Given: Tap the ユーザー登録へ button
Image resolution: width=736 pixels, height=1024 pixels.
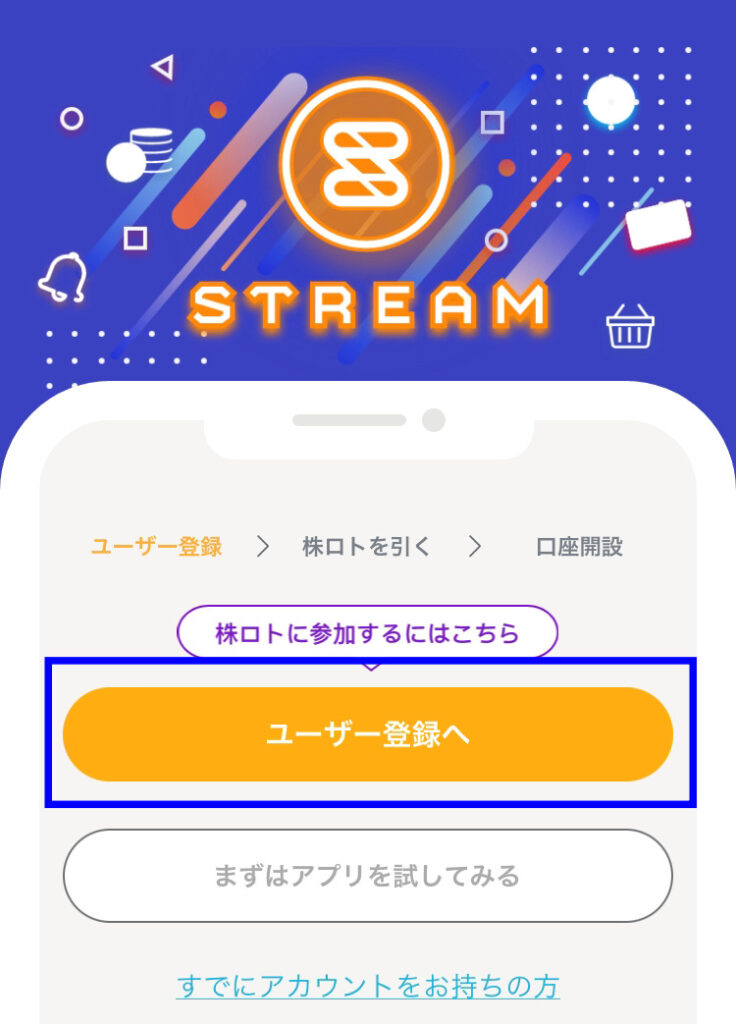Looking at the screenshot, I should (368, 734).
